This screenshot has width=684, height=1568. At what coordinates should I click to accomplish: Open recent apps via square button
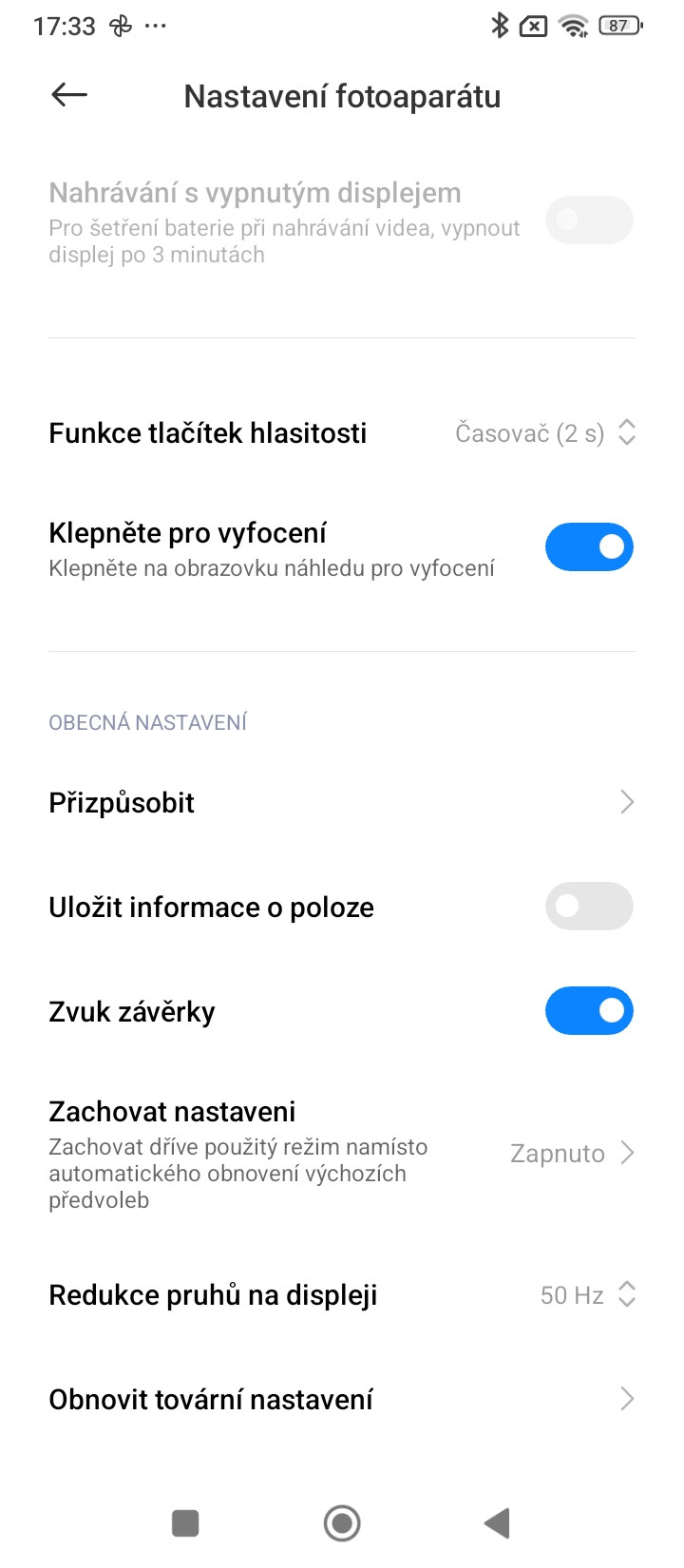[x=185, y=1523]
